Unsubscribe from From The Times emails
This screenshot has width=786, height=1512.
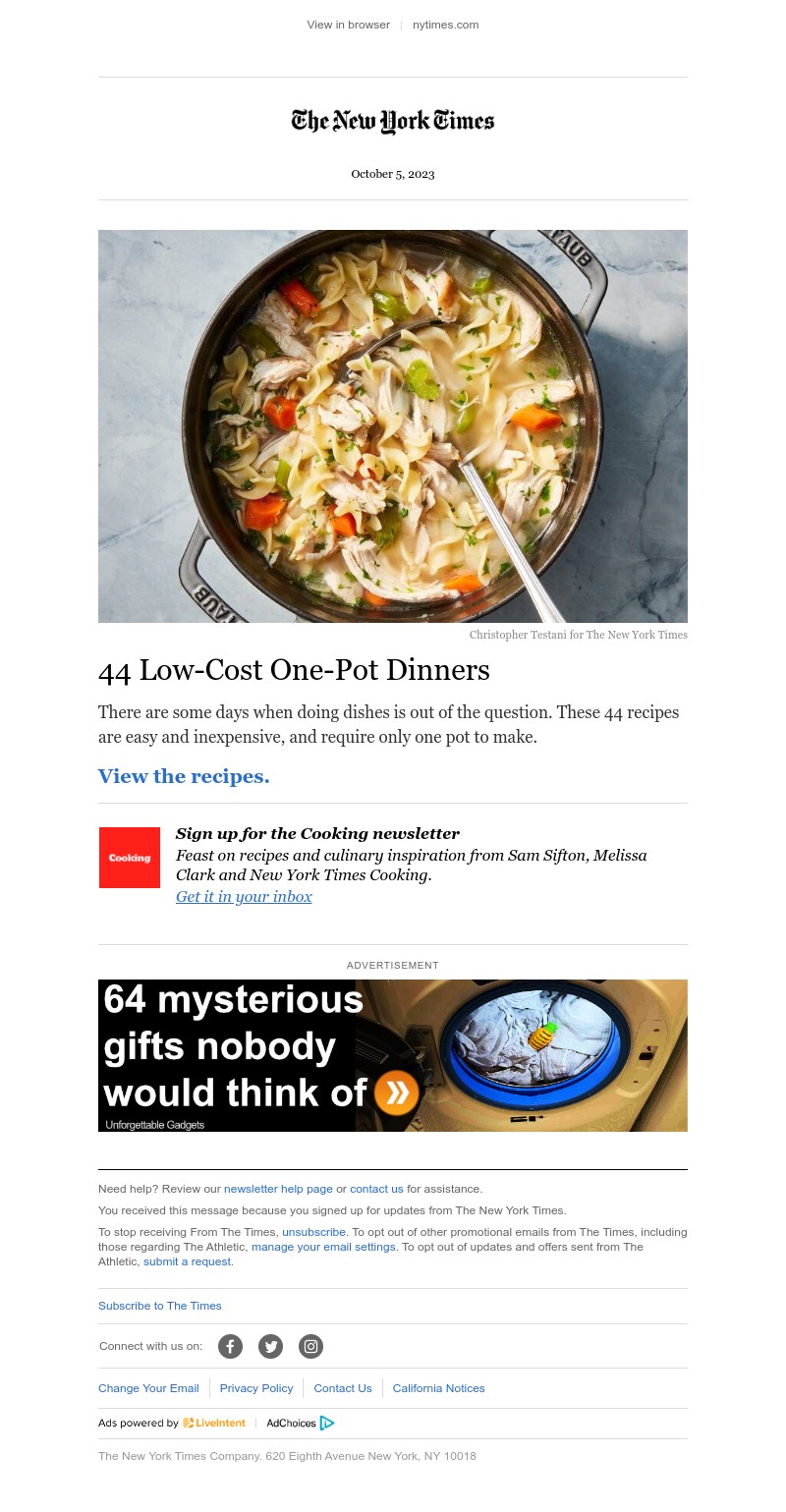(x=313, y=1232)
